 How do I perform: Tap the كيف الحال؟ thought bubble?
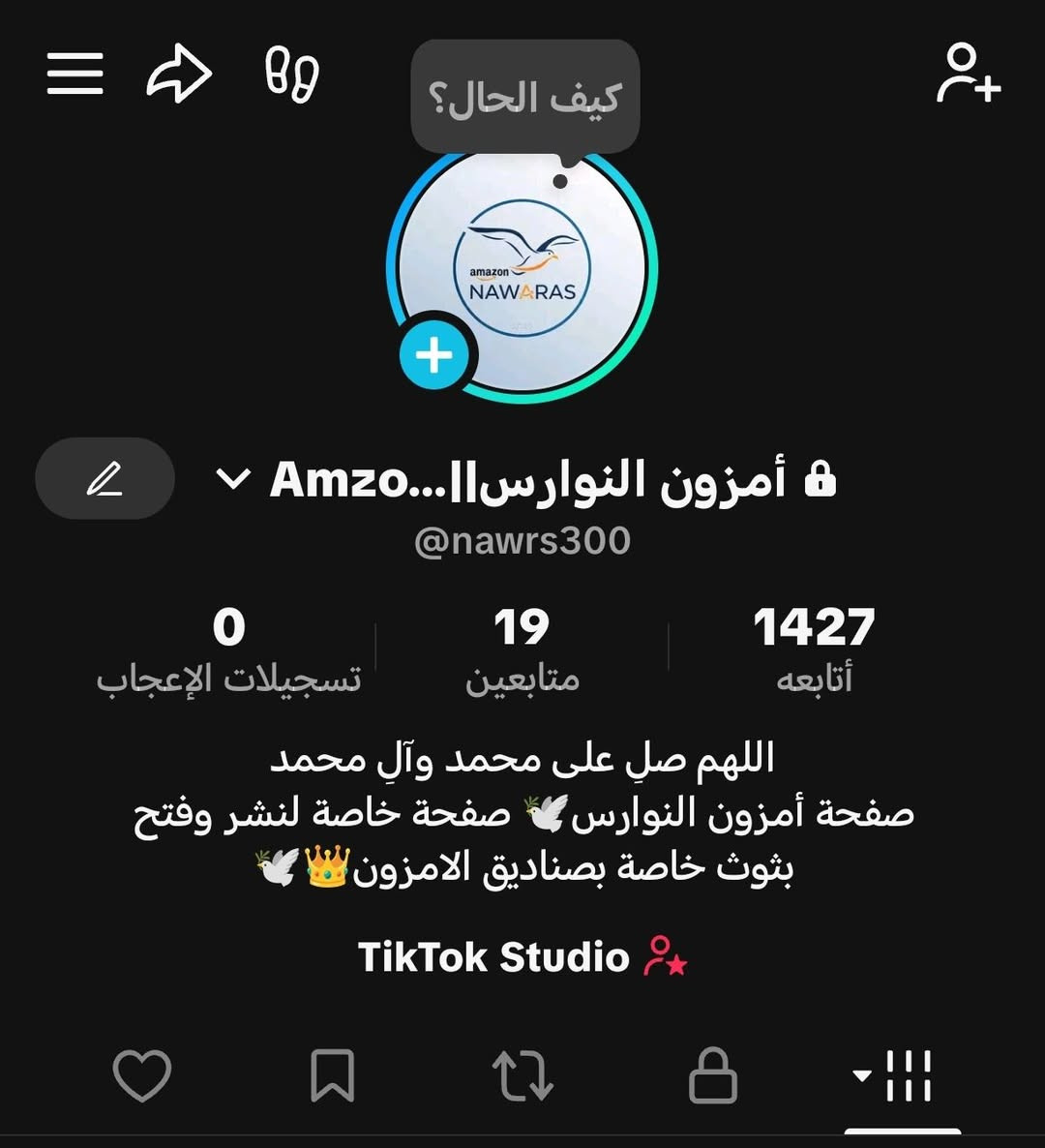coord(525,98)
